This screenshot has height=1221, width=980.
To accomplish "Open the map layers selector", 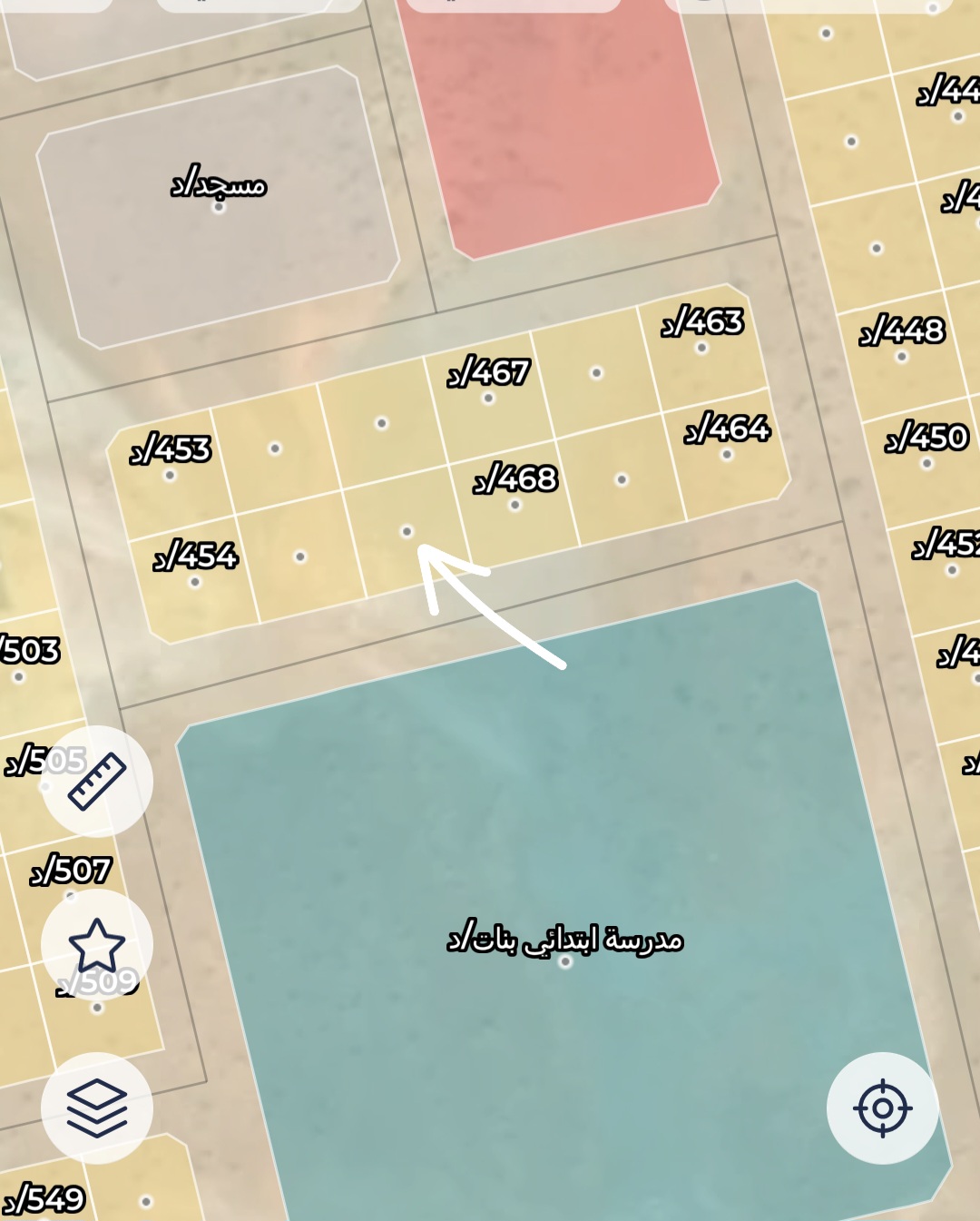I will pyautogui.click(x=97, y=1108).
